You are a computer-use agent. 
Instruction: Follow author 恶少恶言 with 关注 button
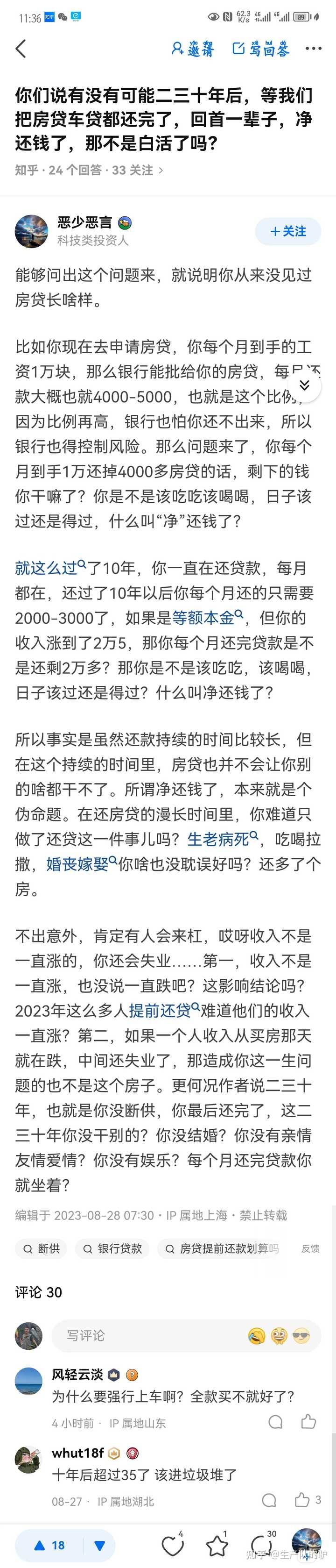[x=288, y=231]
